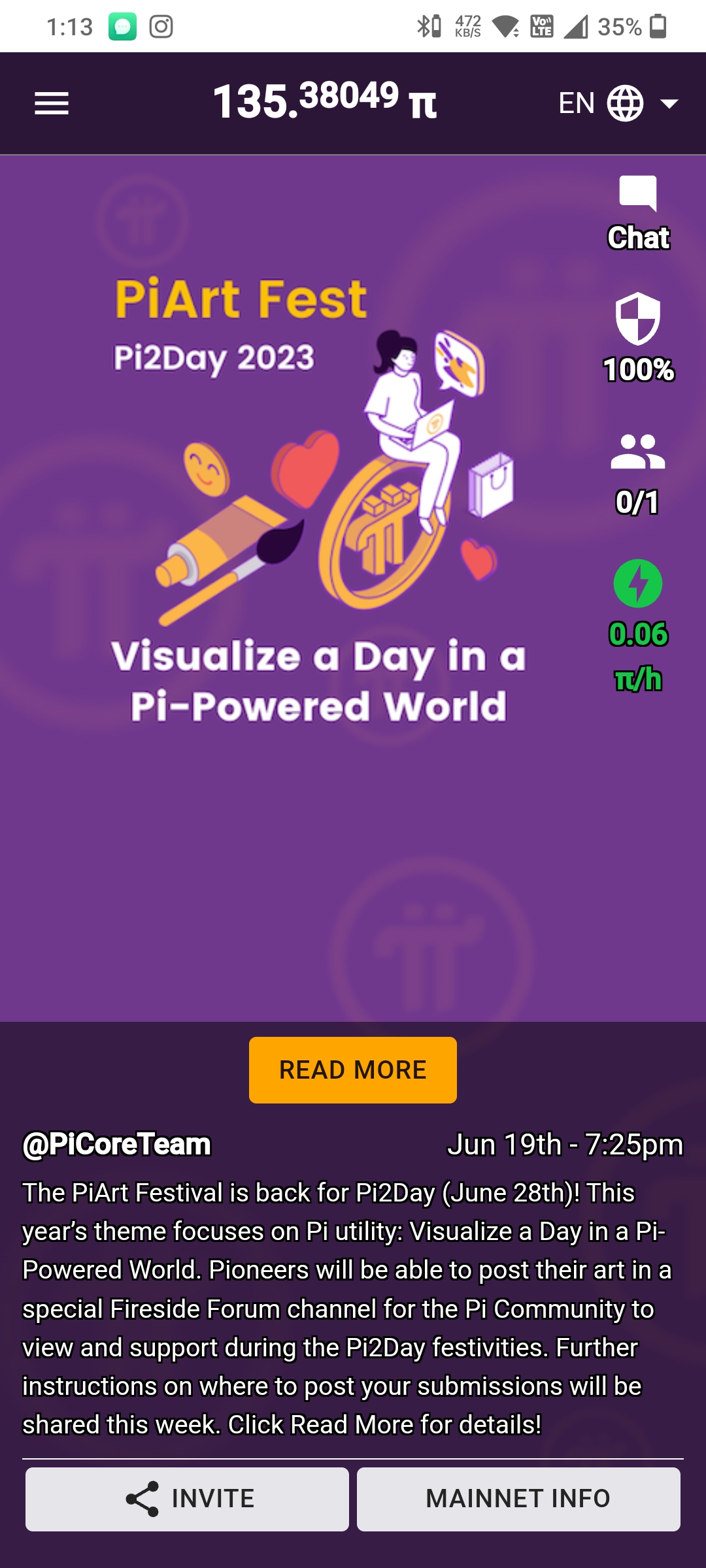The height and width of the screenshot is (1568, 706).
Task: Open the 100% security circle shield
Action: pos(638,338)
